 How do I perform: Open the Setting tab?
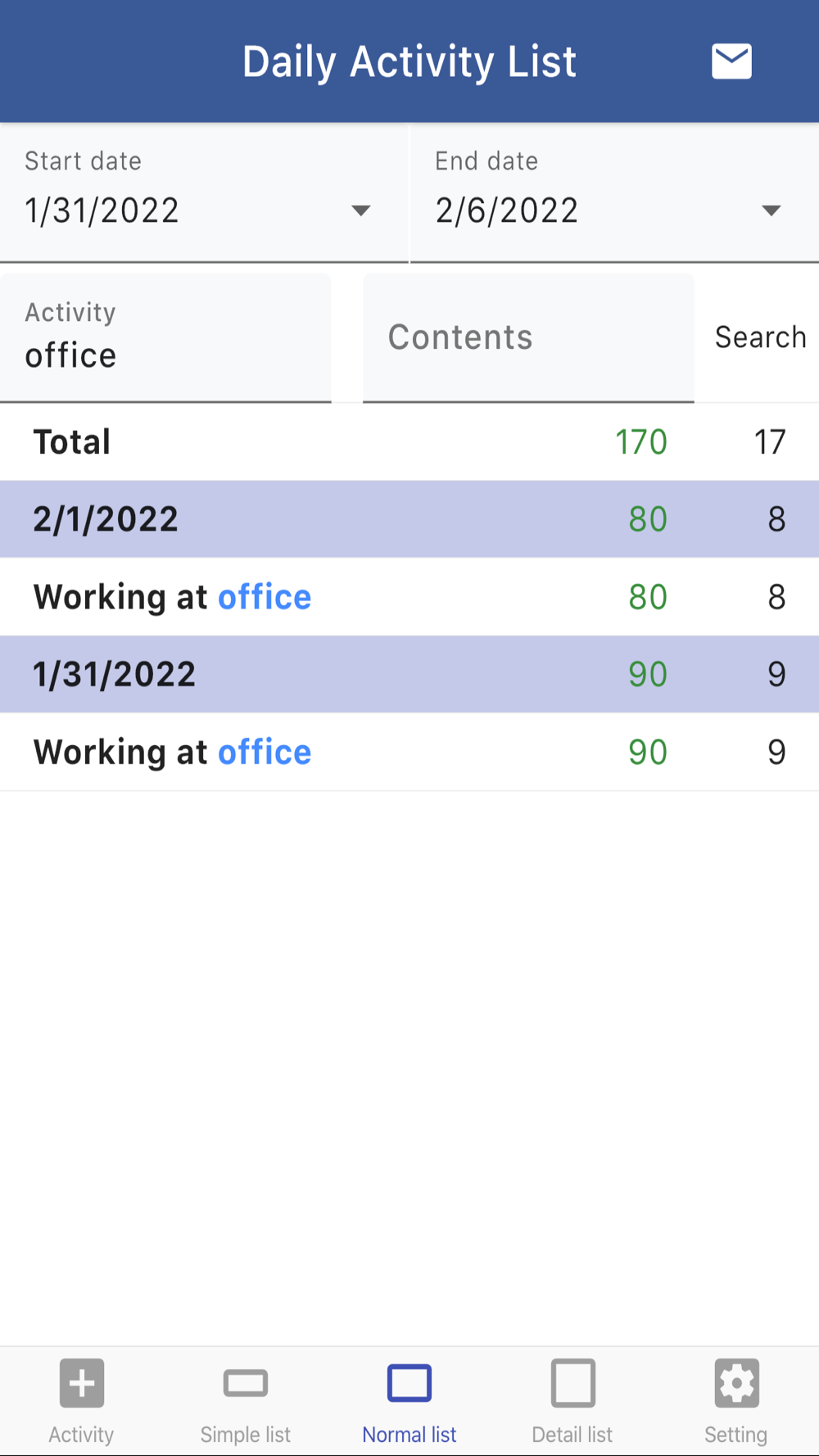[736, 1401]
